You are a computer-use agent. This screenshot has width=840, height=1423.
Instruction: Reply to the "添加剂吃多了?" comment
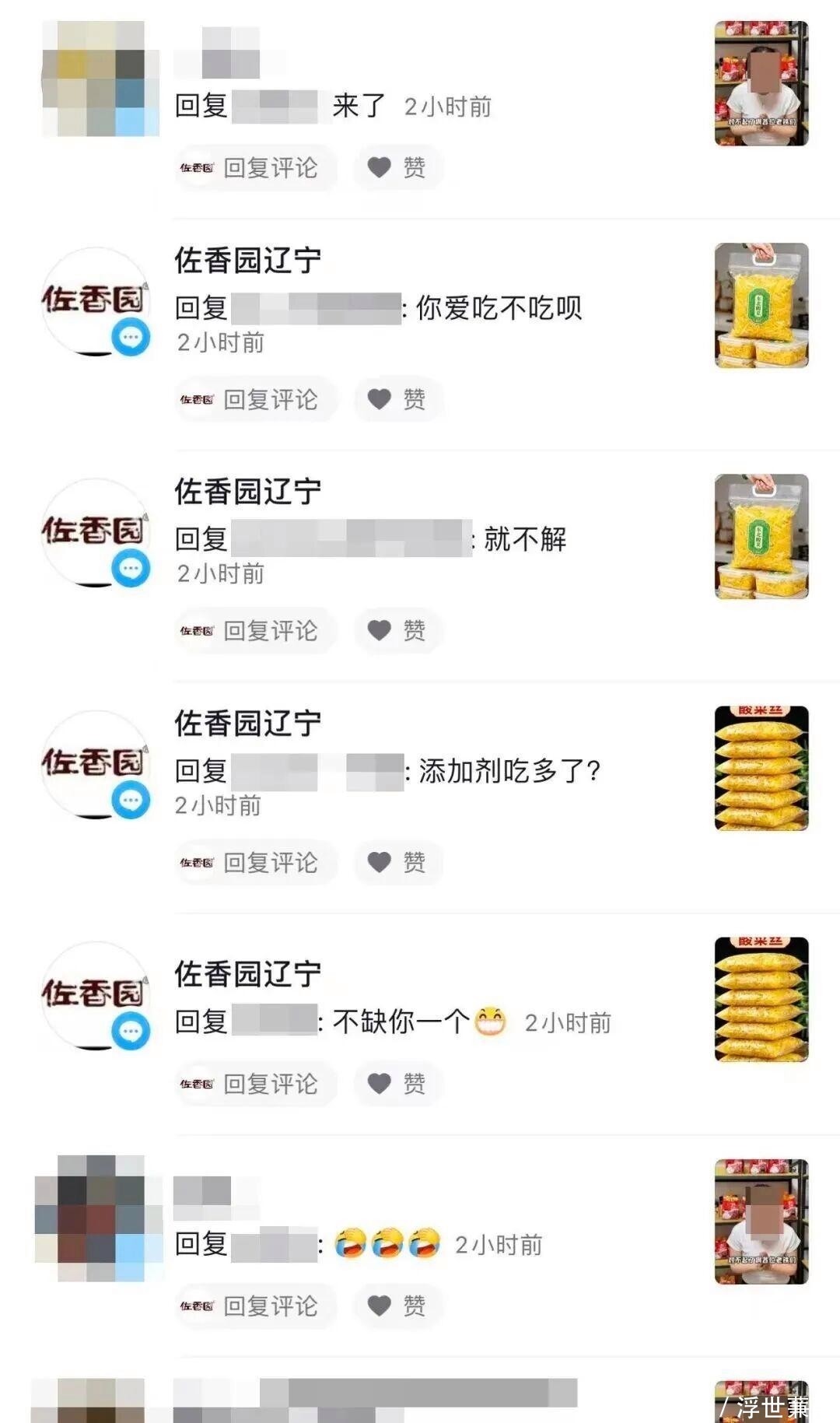[x=257, y=862]
